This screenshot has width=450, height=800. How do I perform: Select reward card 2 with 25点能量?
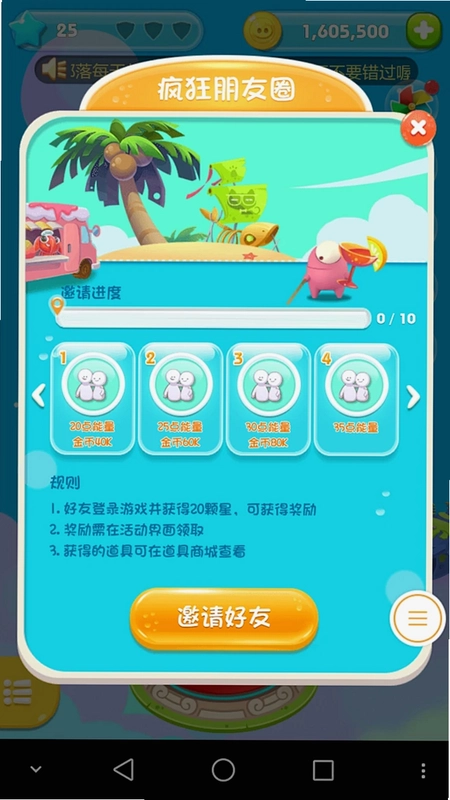pos(181,398)
